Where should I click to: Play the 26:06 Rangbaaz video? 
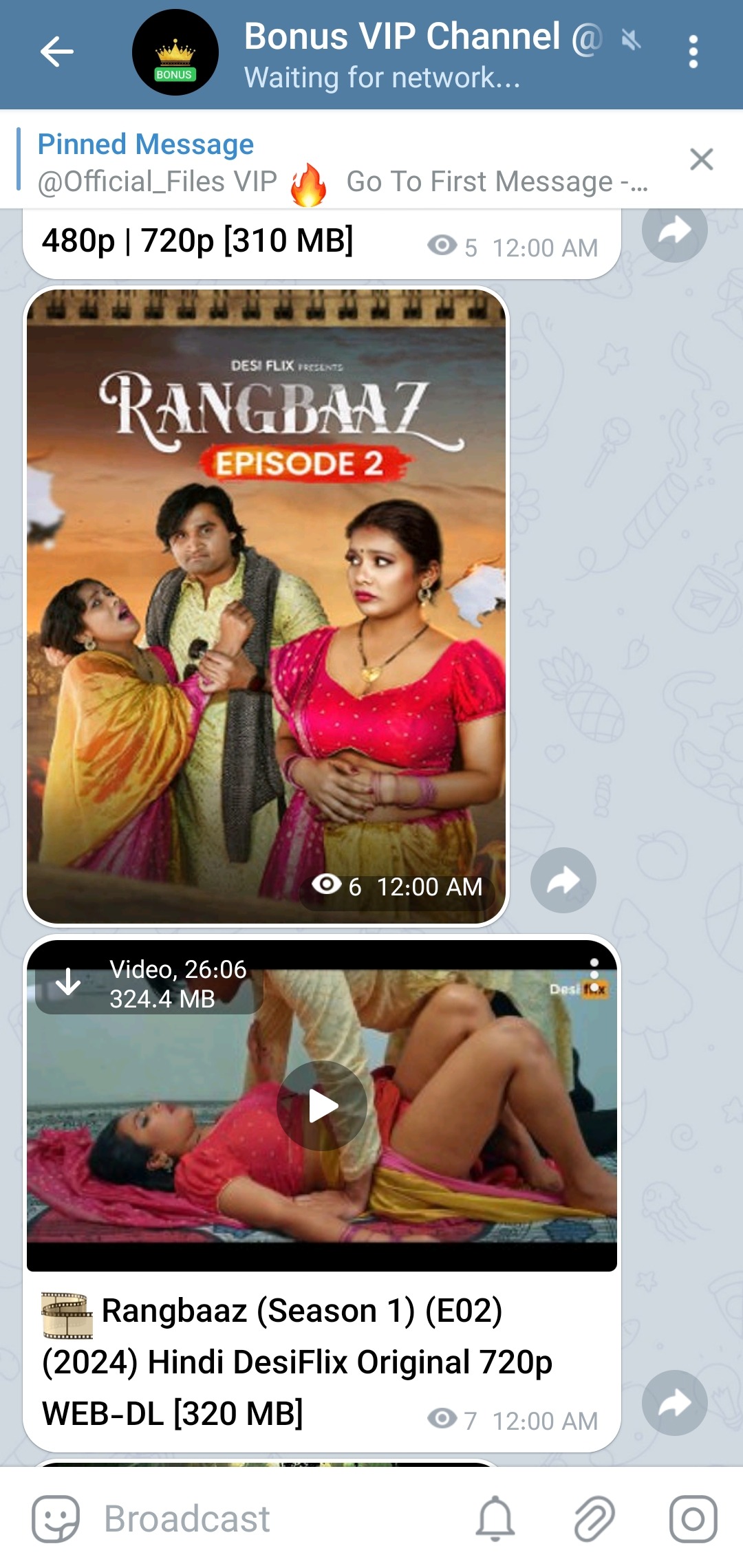pos(322,1106)
